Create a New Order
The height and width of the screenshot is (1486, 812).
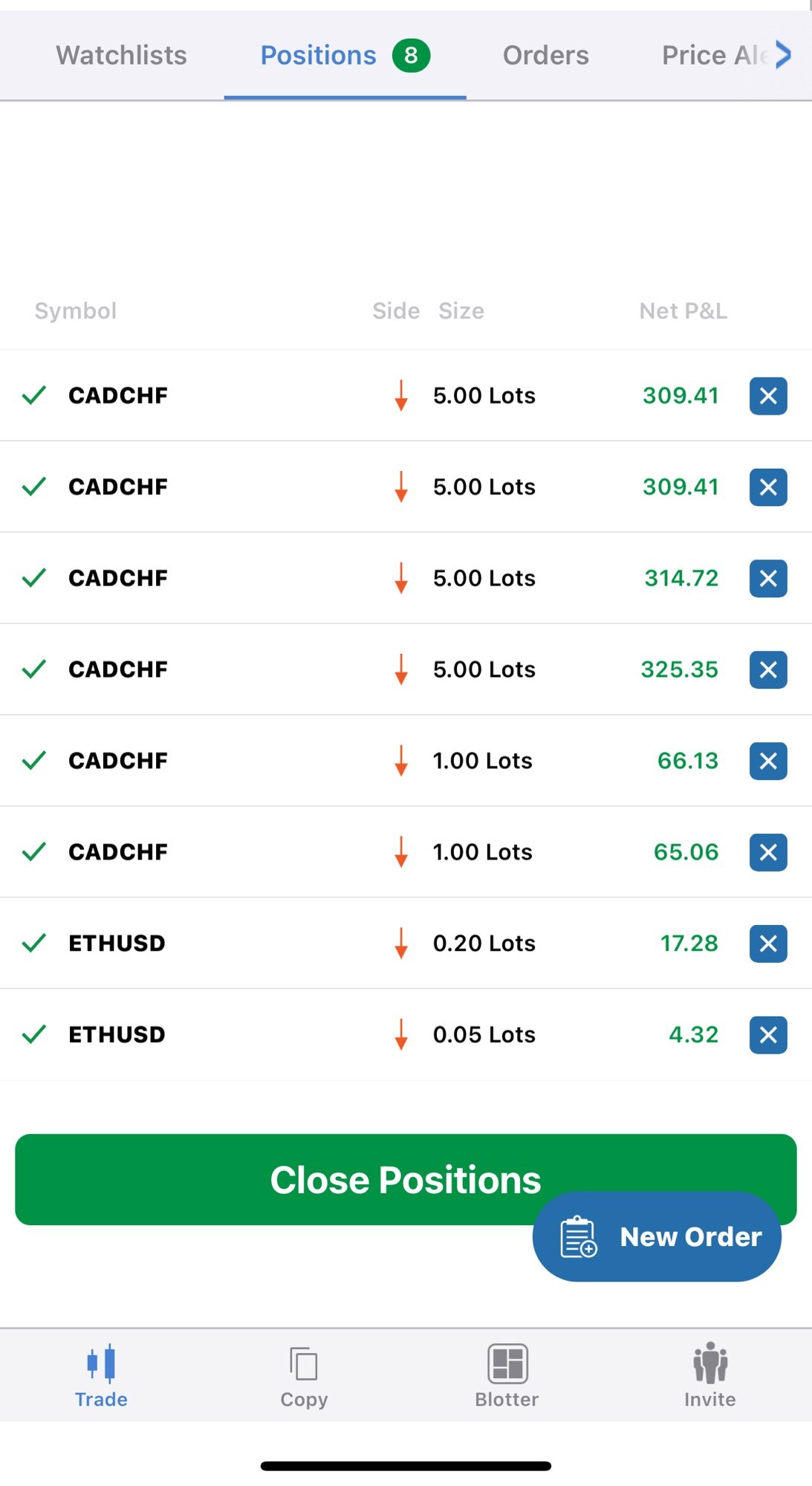coord(657,1236)
